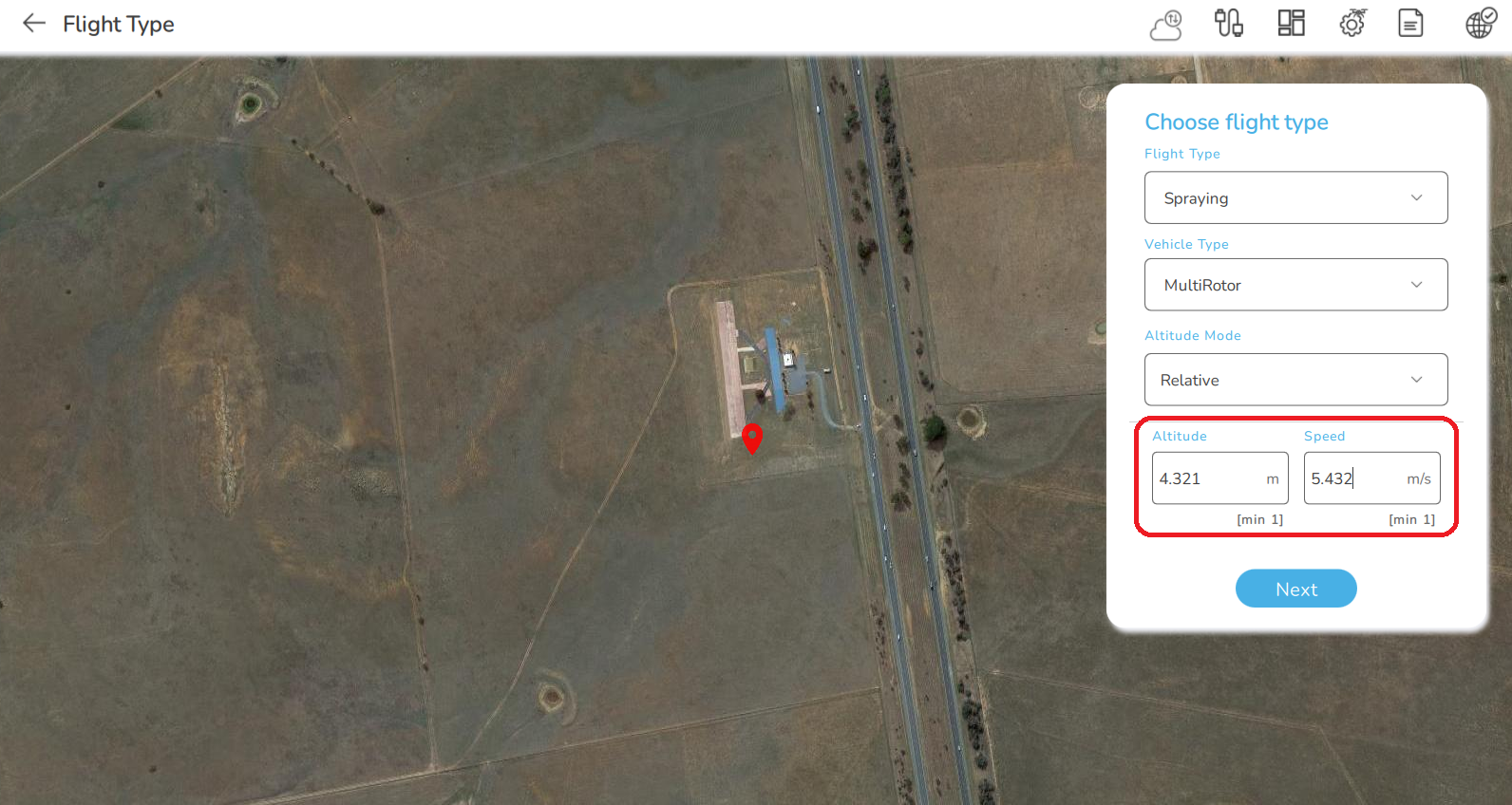Image resolution: width=1512 pixels, height=805 pixels.
Task: Expand the Altitude Mode dropdown showing Relative
Action: [x=1295, y=380]
